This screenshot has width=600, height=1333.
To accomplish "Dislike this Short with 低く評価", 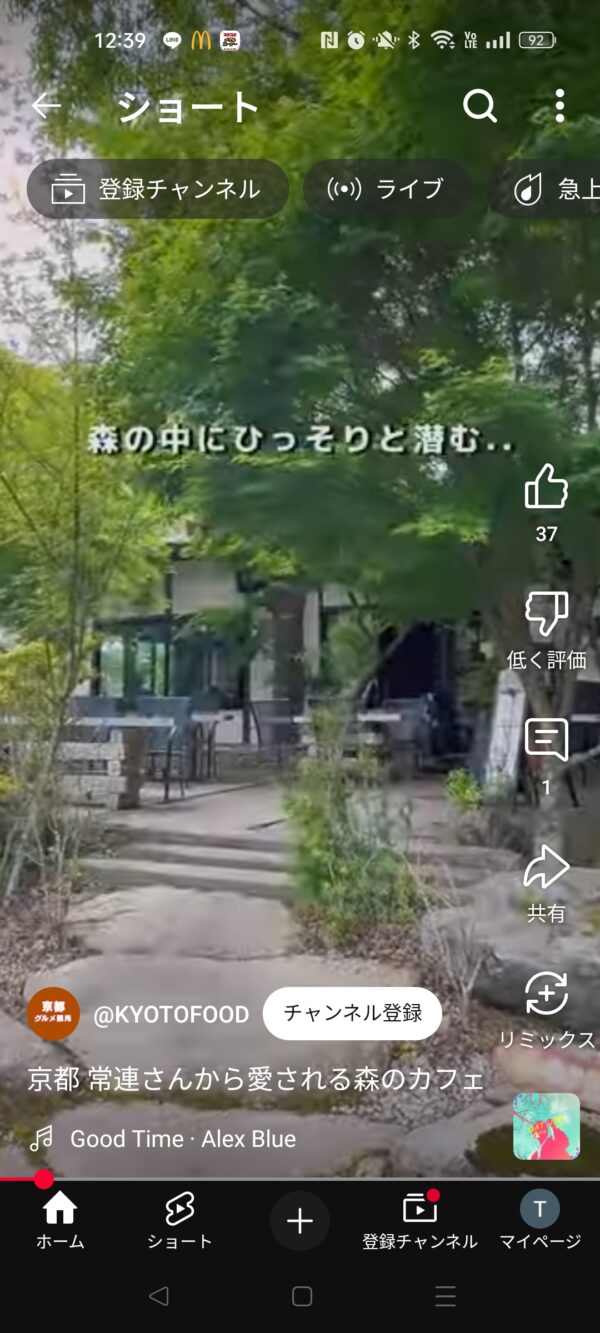I will pos(546,614).
